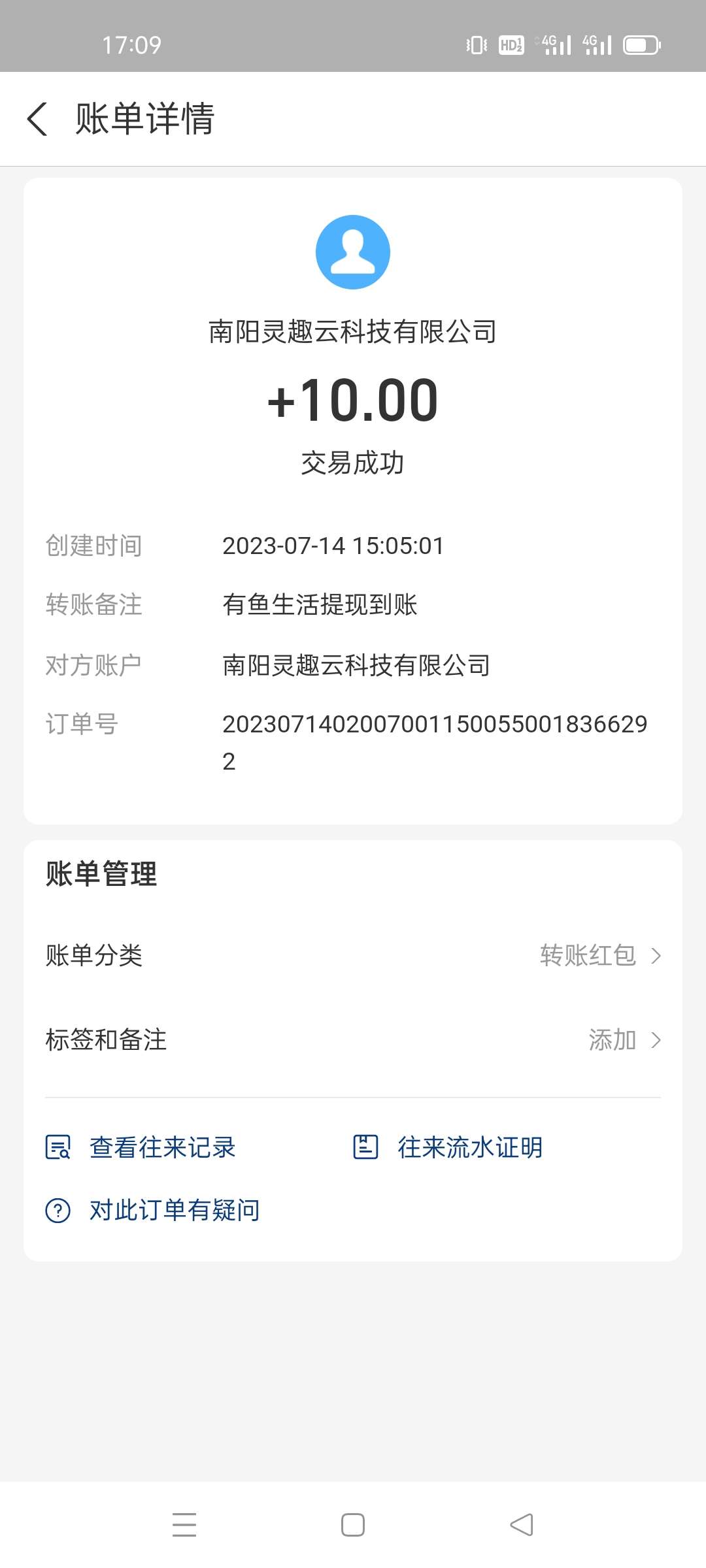This screenshot has height=1568, width=706.
Task: Tap 对此订单有疑问
Action: tap(153, 1210)
